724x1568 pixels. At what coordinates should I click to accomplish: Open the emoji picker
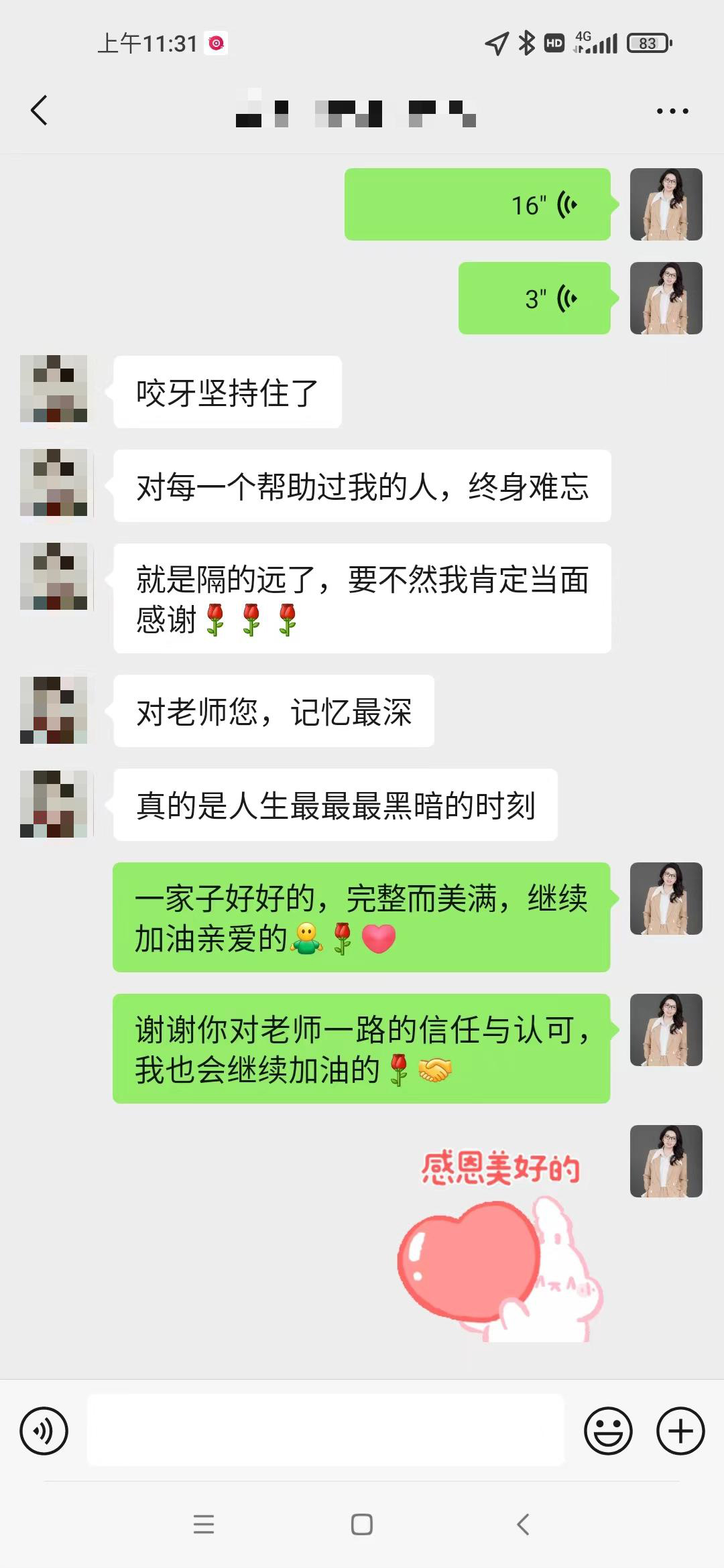click(x=608, y=1431)
